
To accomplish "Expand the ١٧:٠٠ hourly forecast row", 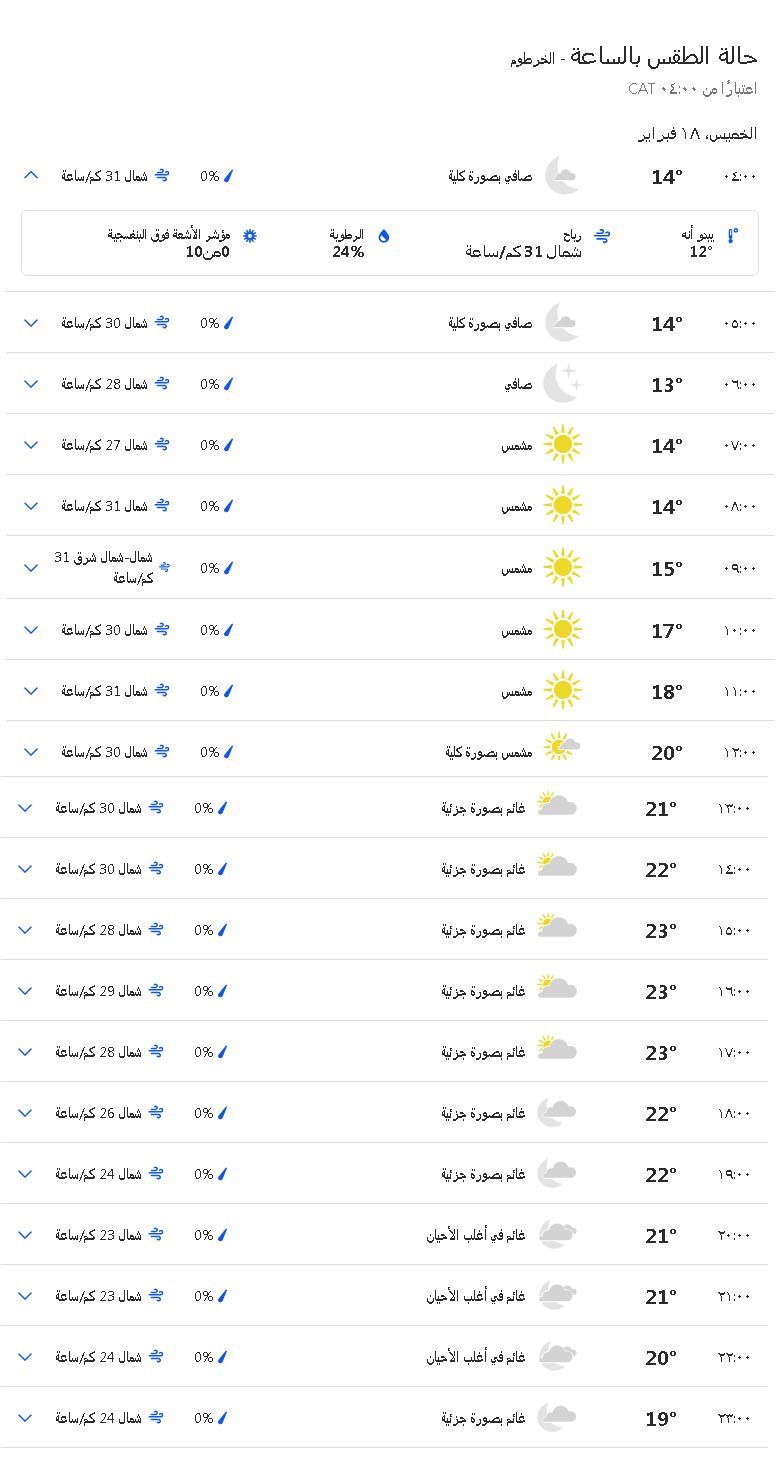I will (x=25, y=1052).
